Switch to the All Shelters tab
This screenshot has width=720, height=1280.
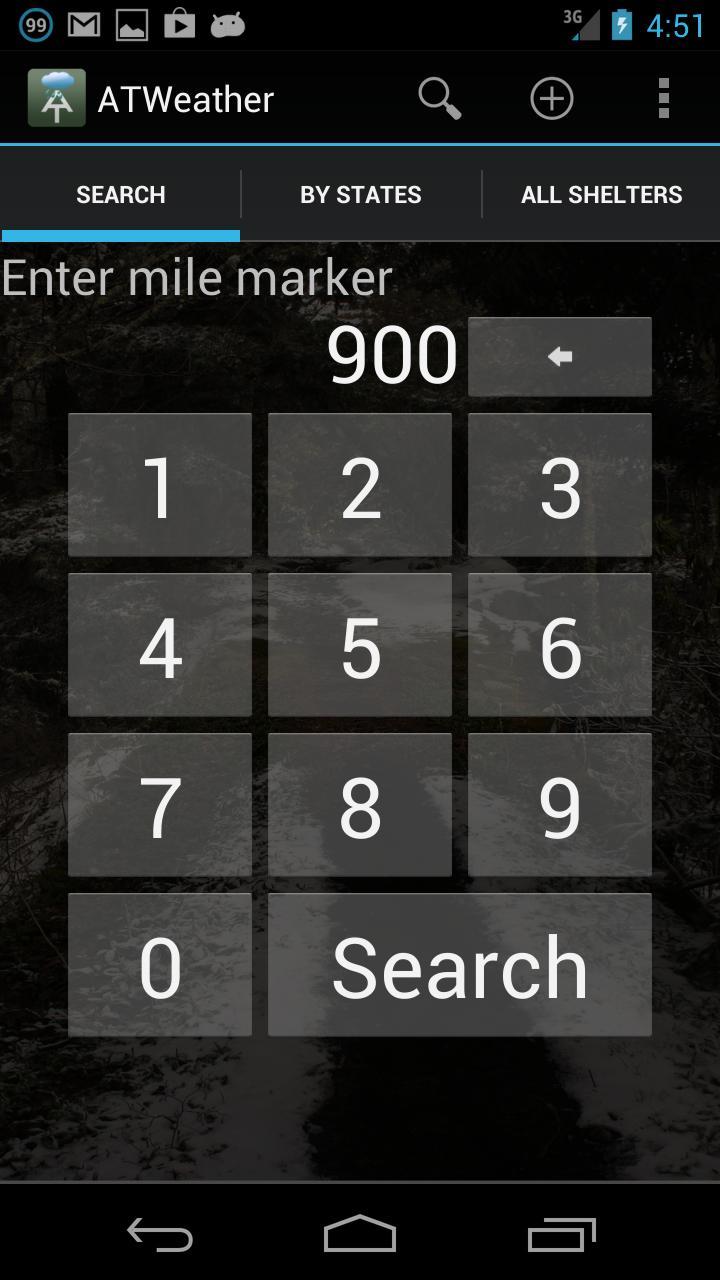[x=601, y=194]
